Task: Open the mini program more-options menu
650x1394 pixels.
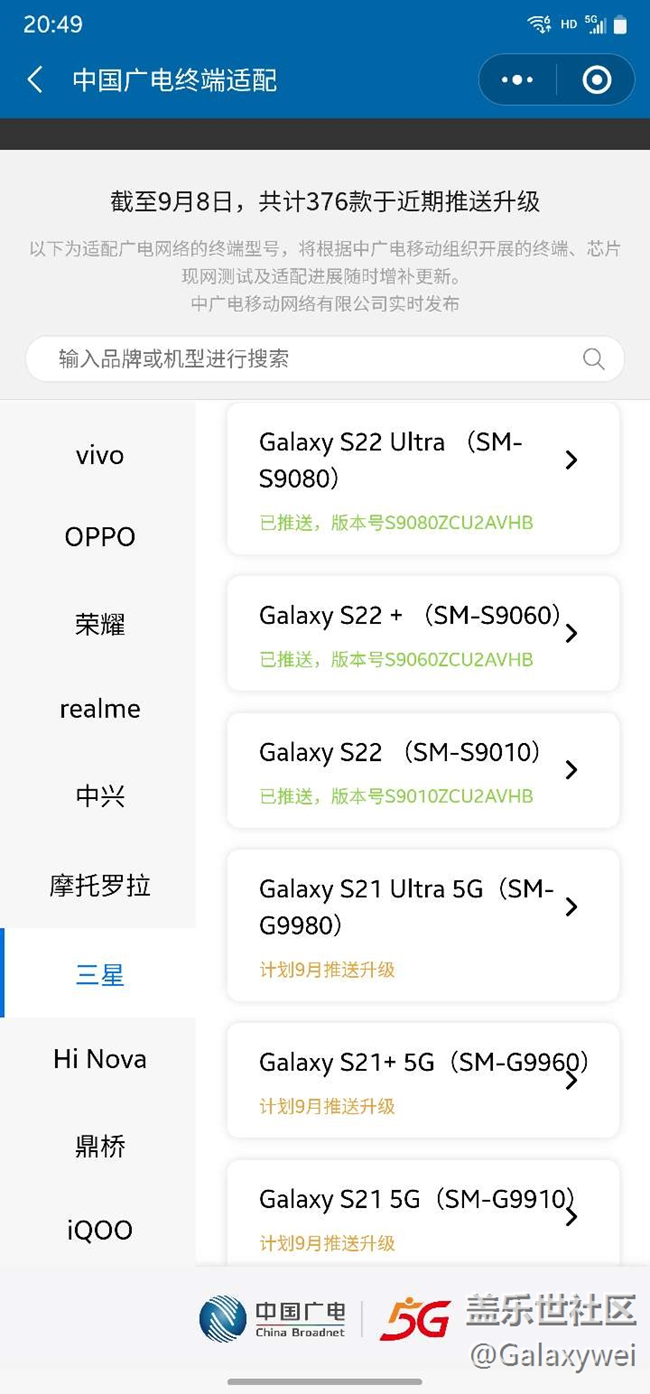Action: 517,80
